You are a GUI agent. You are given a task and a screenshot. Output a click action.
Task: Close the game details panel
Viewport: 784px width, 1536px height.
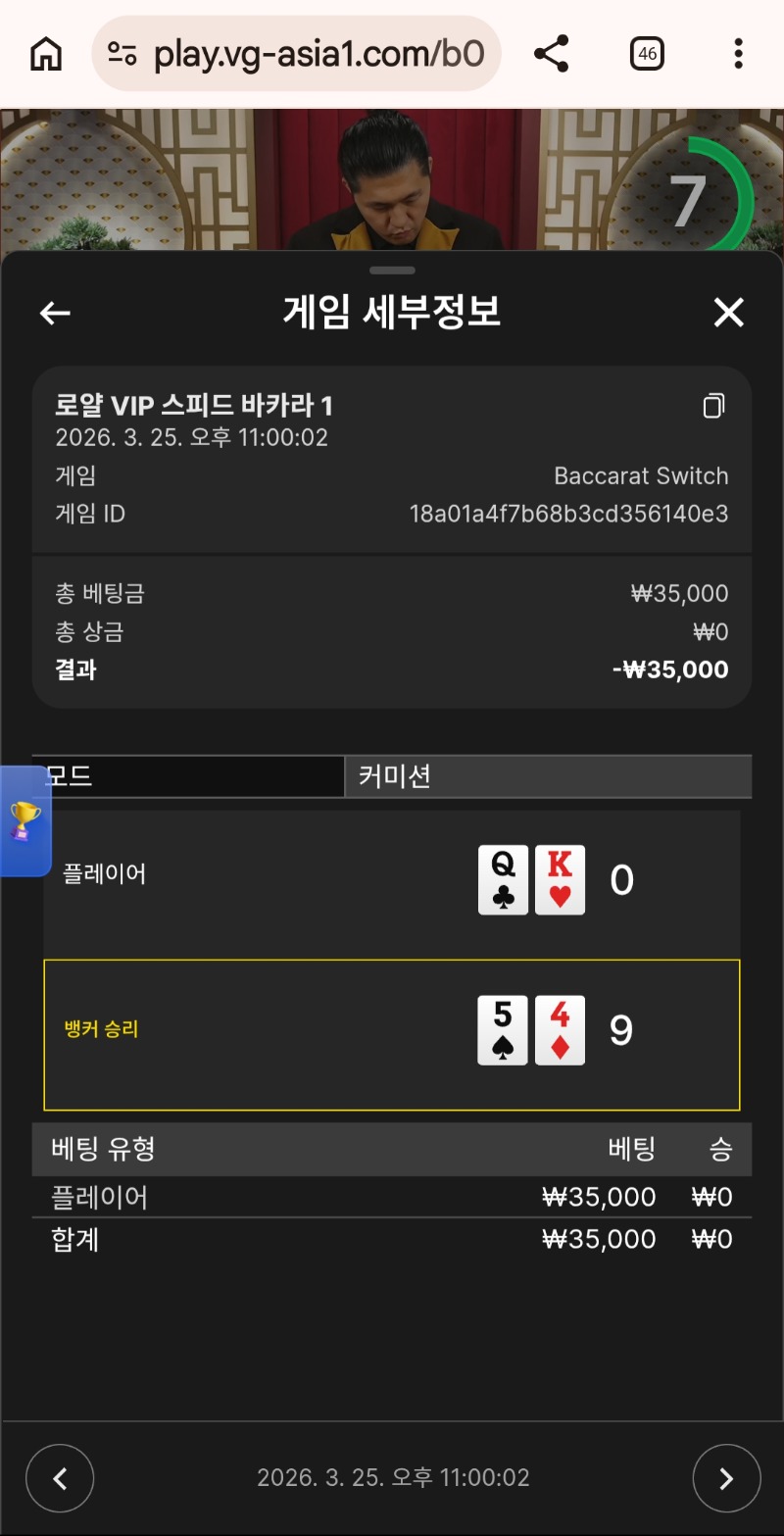coord(728,313)
